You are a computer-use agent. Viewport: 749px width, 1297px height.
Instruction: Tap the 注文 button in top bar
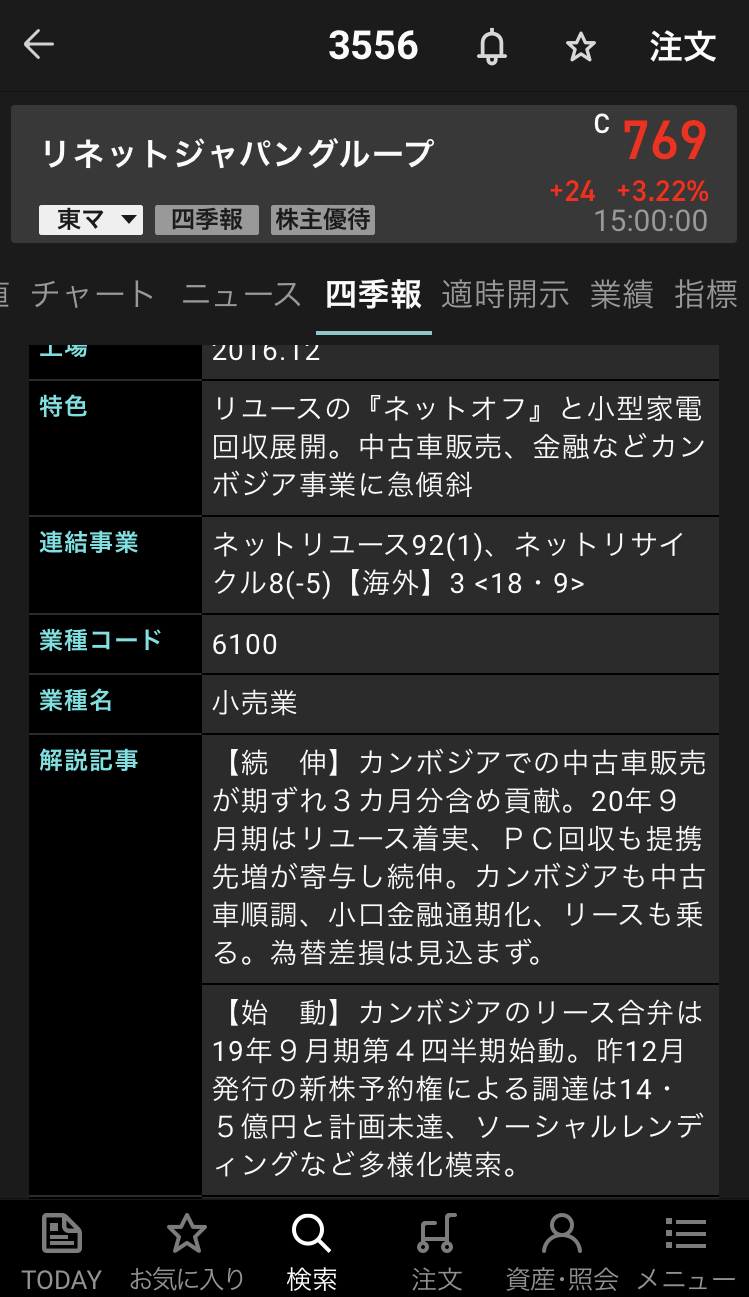(x=683, y=47)
